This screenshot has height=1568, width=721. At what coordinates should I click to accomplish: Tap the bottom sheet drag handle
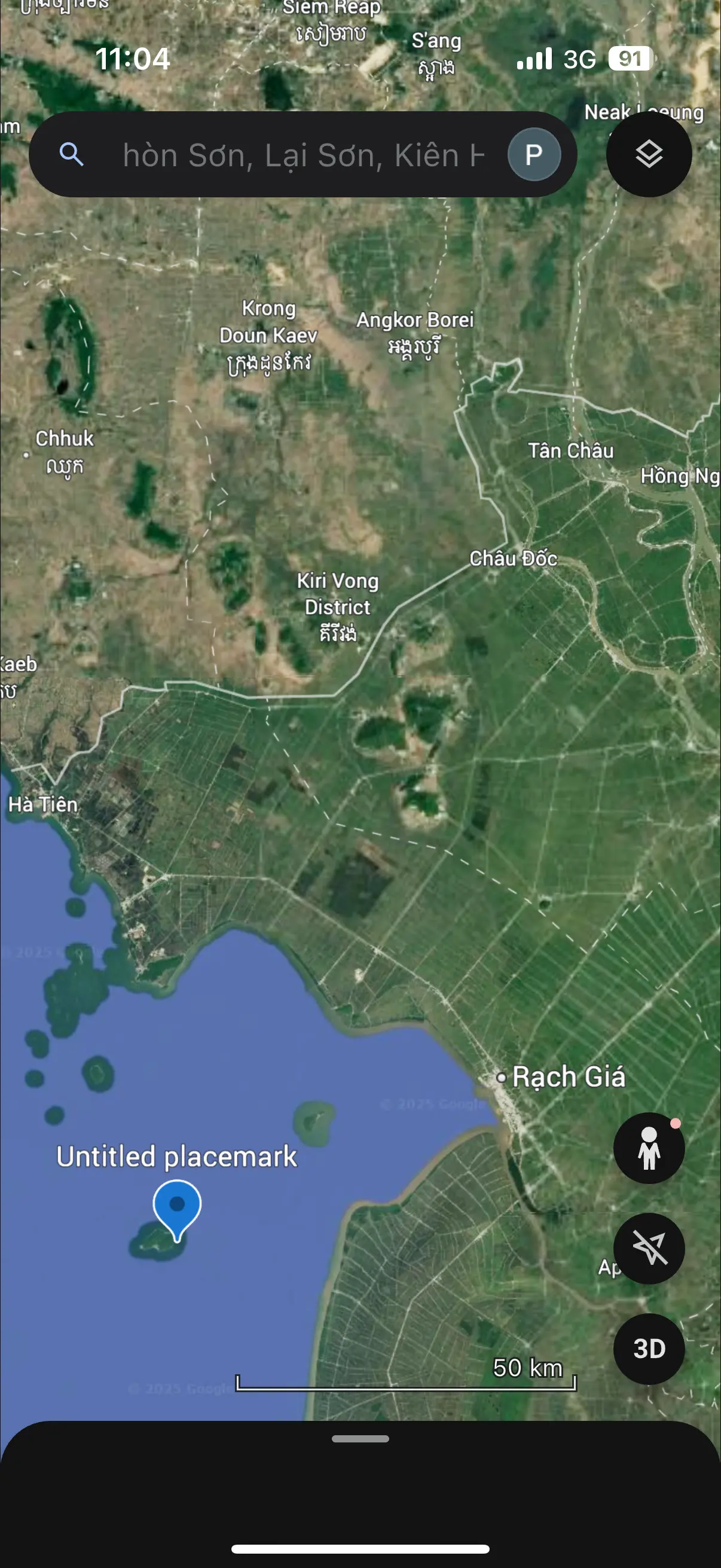[x=360, y=1438]
